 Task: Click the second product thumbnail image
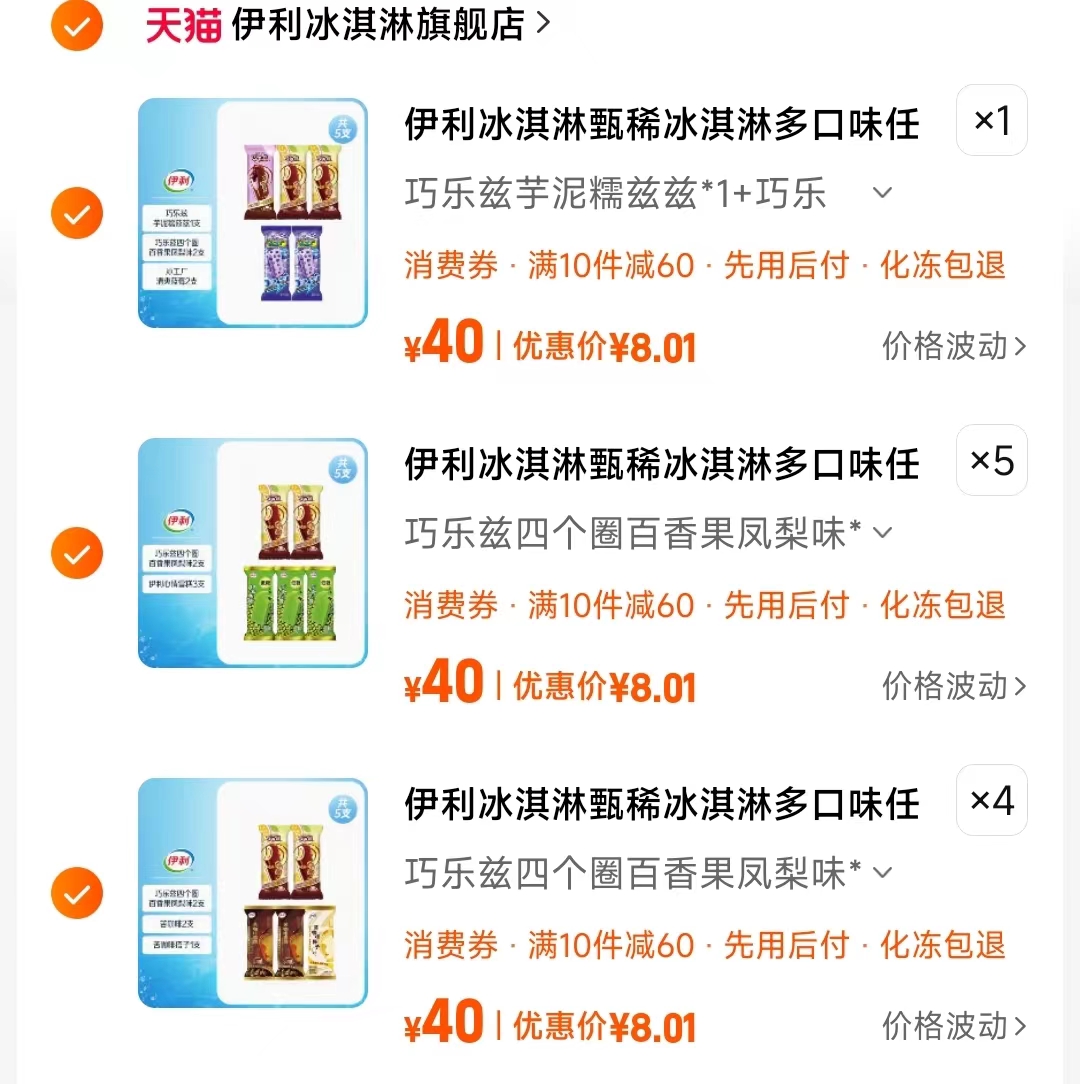click(252, 552)
